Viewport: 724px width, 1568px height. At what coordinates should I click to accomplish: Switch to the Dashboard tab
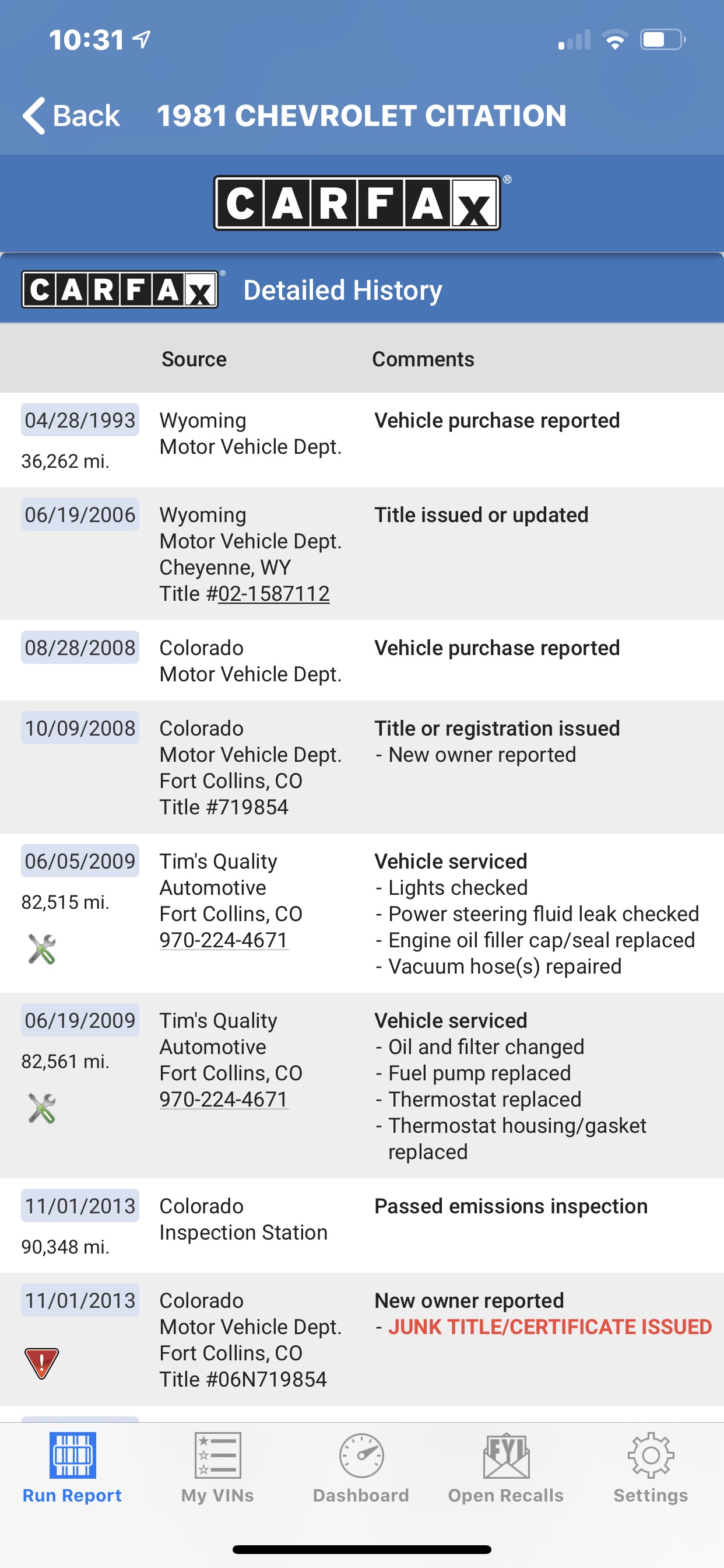(x=361, y=1468)
